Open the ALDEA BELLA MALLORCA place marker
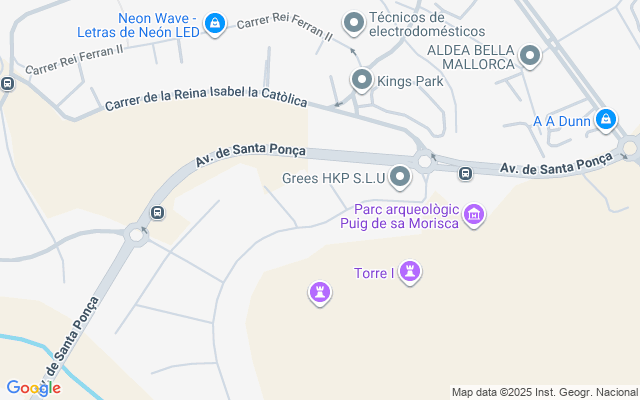 (x=530, y=57)
